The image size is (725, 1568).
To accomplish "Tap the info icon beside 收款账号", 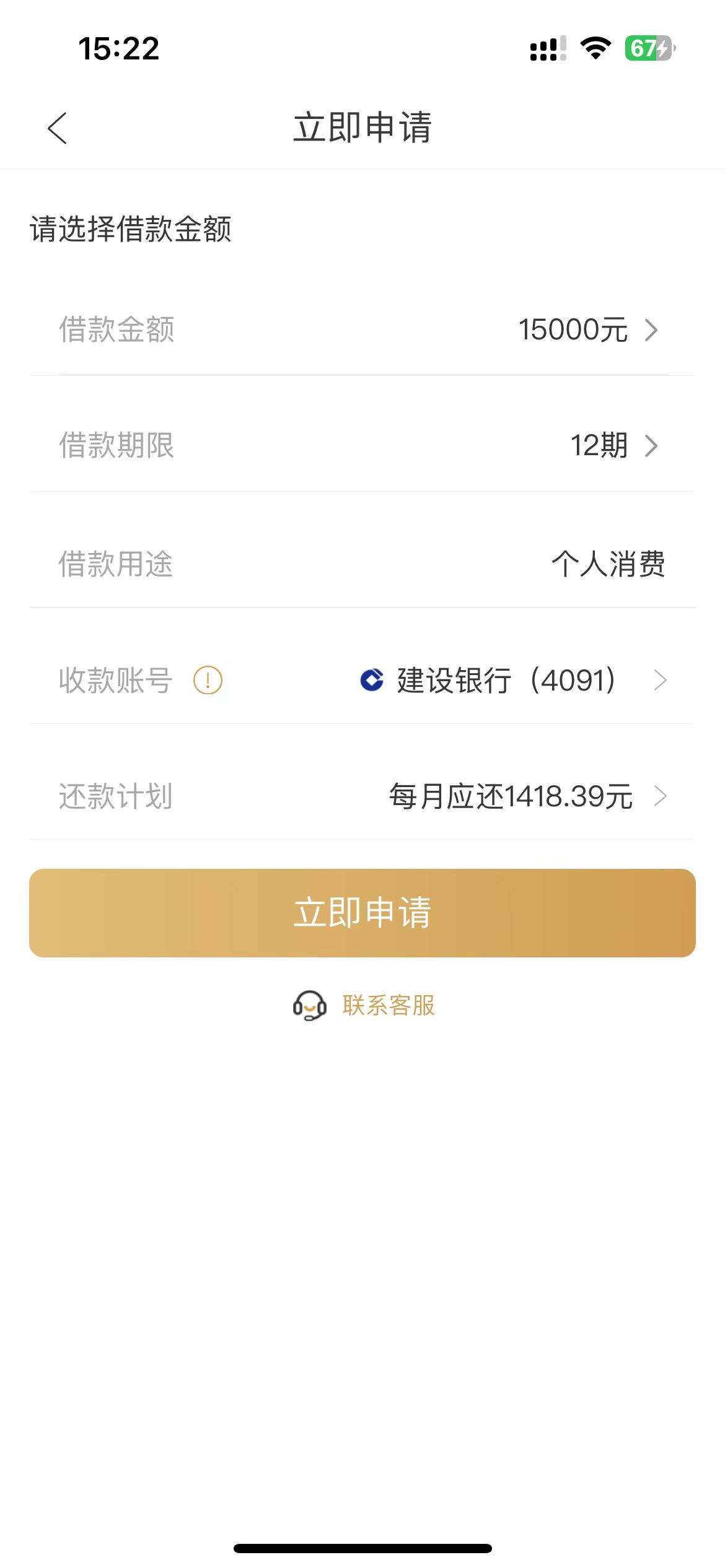I will coord(208,680).
